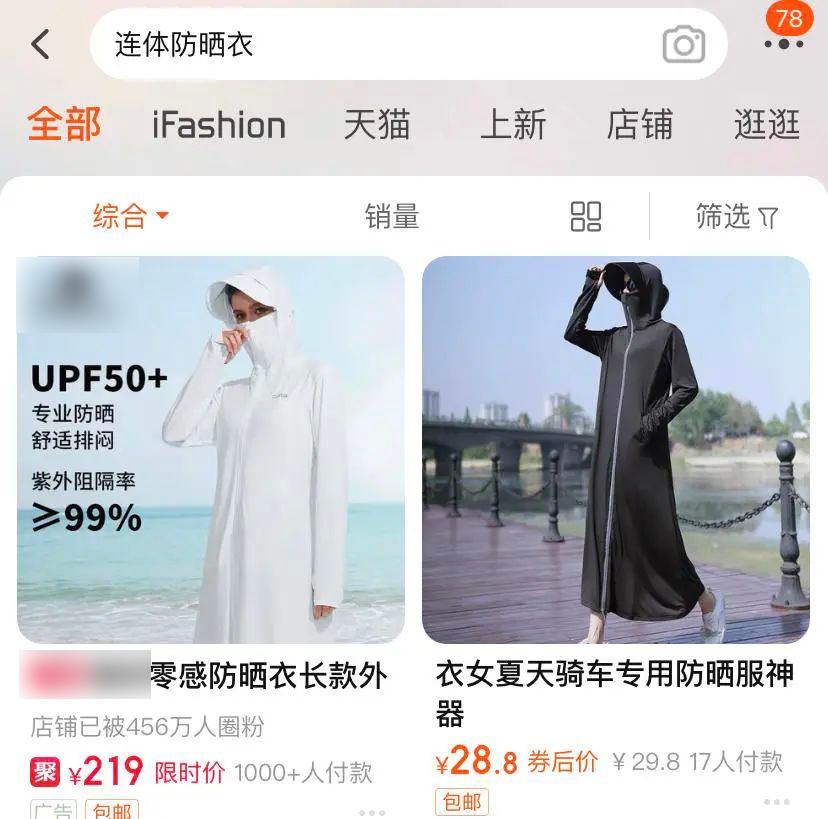Open the white UPF50+ sunscreen coat product
Screen dimensions: 828x819
coord(211,450)
